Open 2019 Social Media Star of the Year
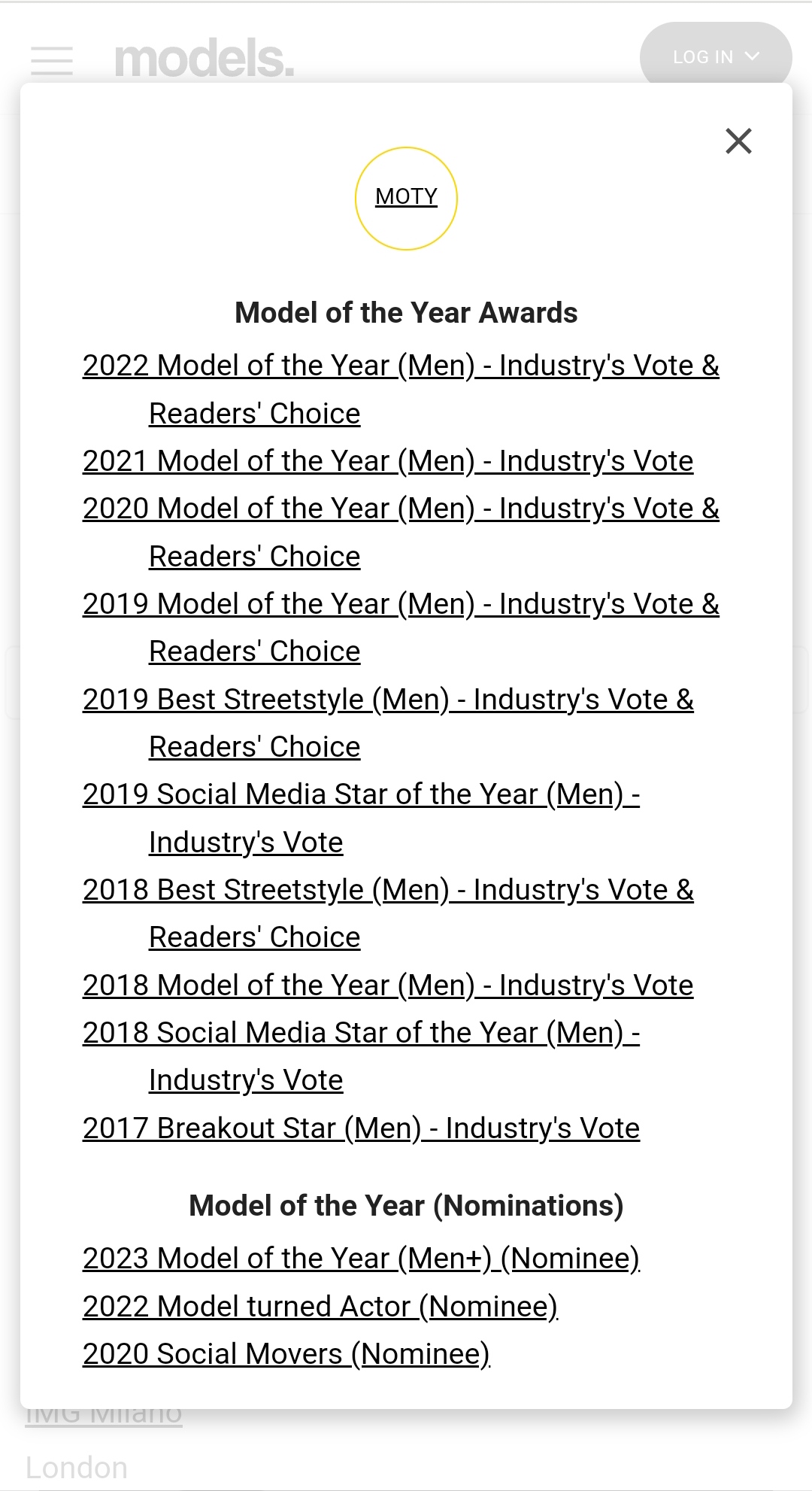The image size is (812, 1491). click(361, 795)
